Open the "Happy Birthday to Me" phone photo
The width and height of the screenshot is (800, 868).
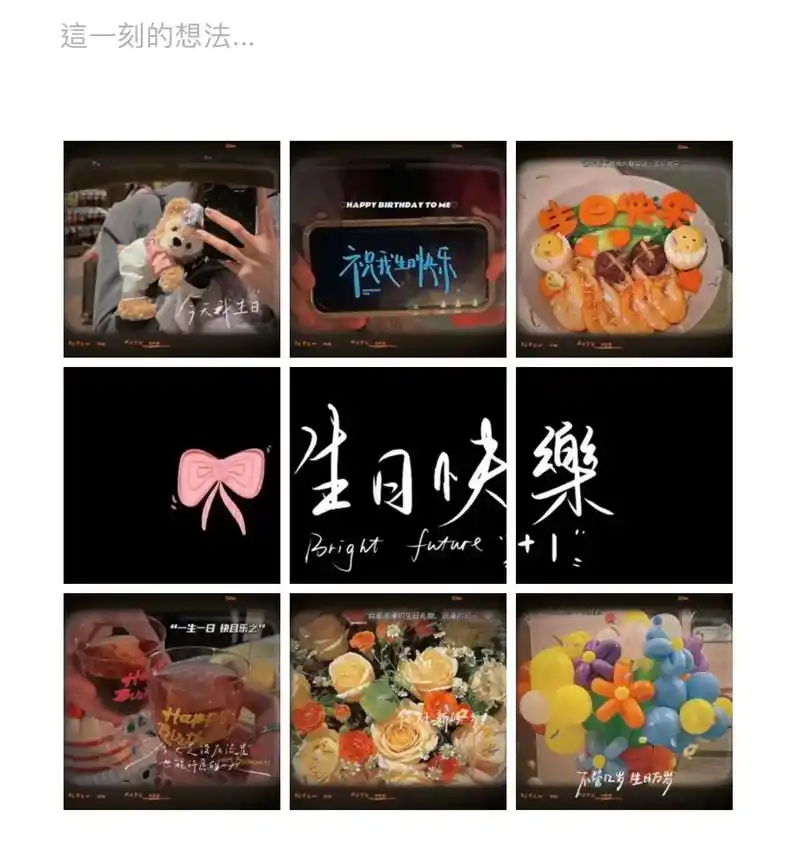click(x=398, y=249)
